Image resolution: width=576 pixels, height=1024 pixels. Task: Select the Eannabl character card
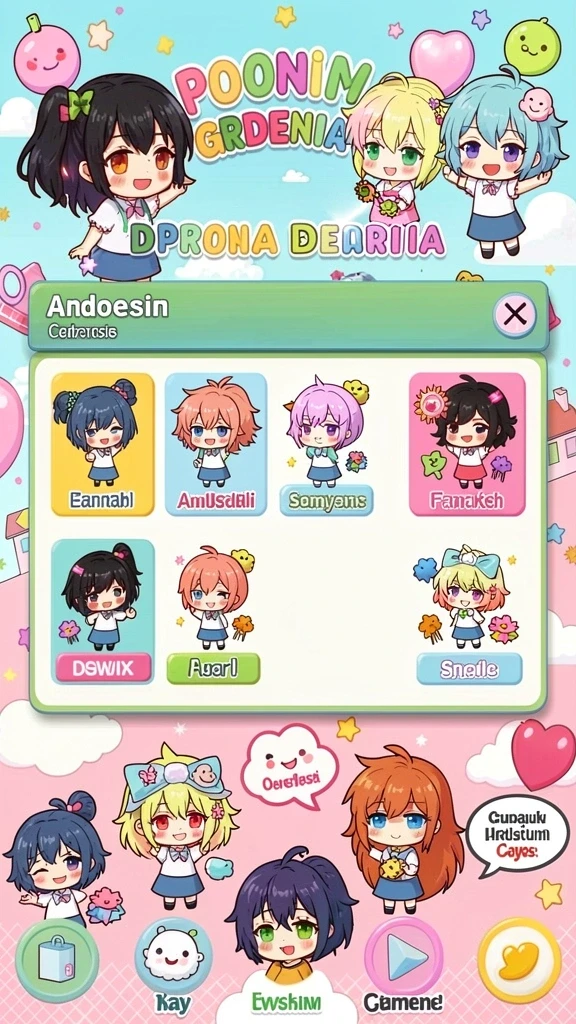coord(103,444)
